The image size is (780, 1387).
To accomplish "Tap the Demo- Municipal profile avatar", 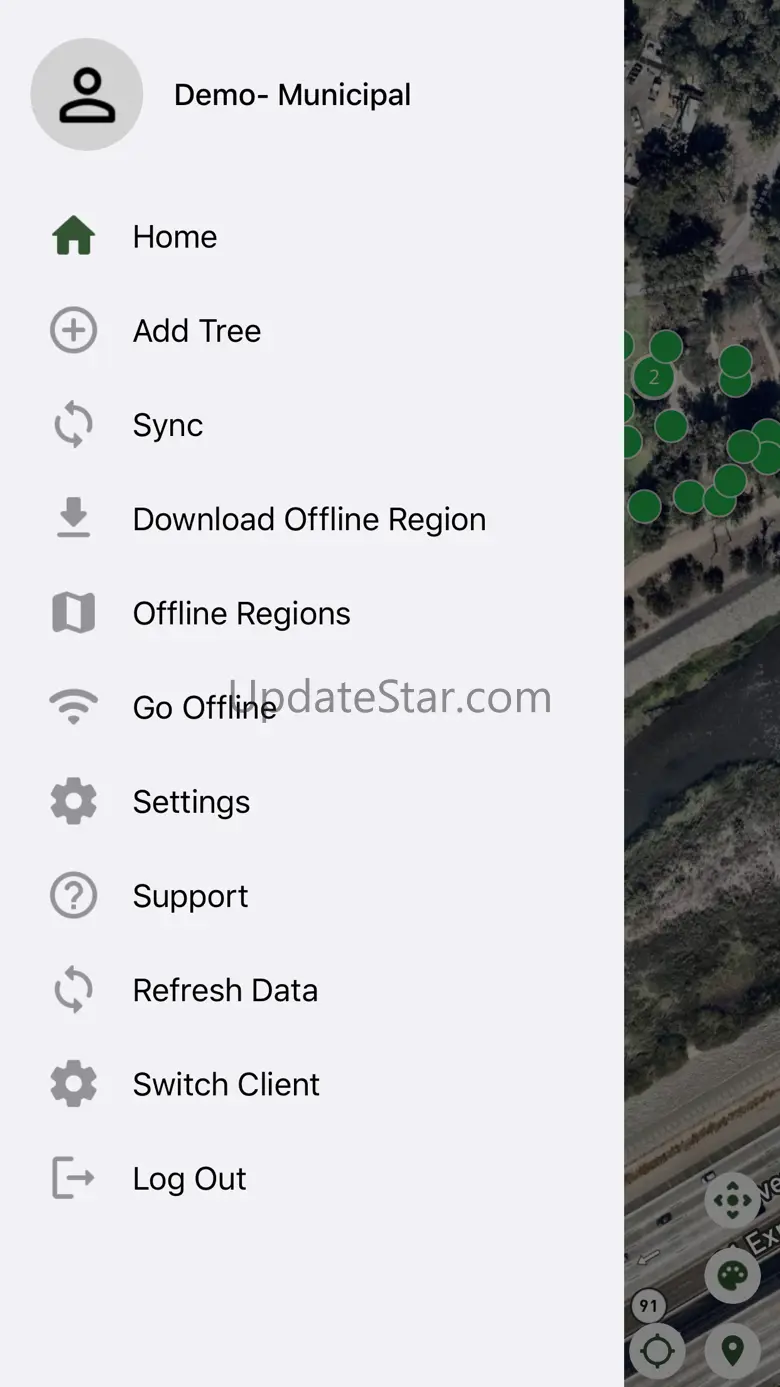I will 87,95.
